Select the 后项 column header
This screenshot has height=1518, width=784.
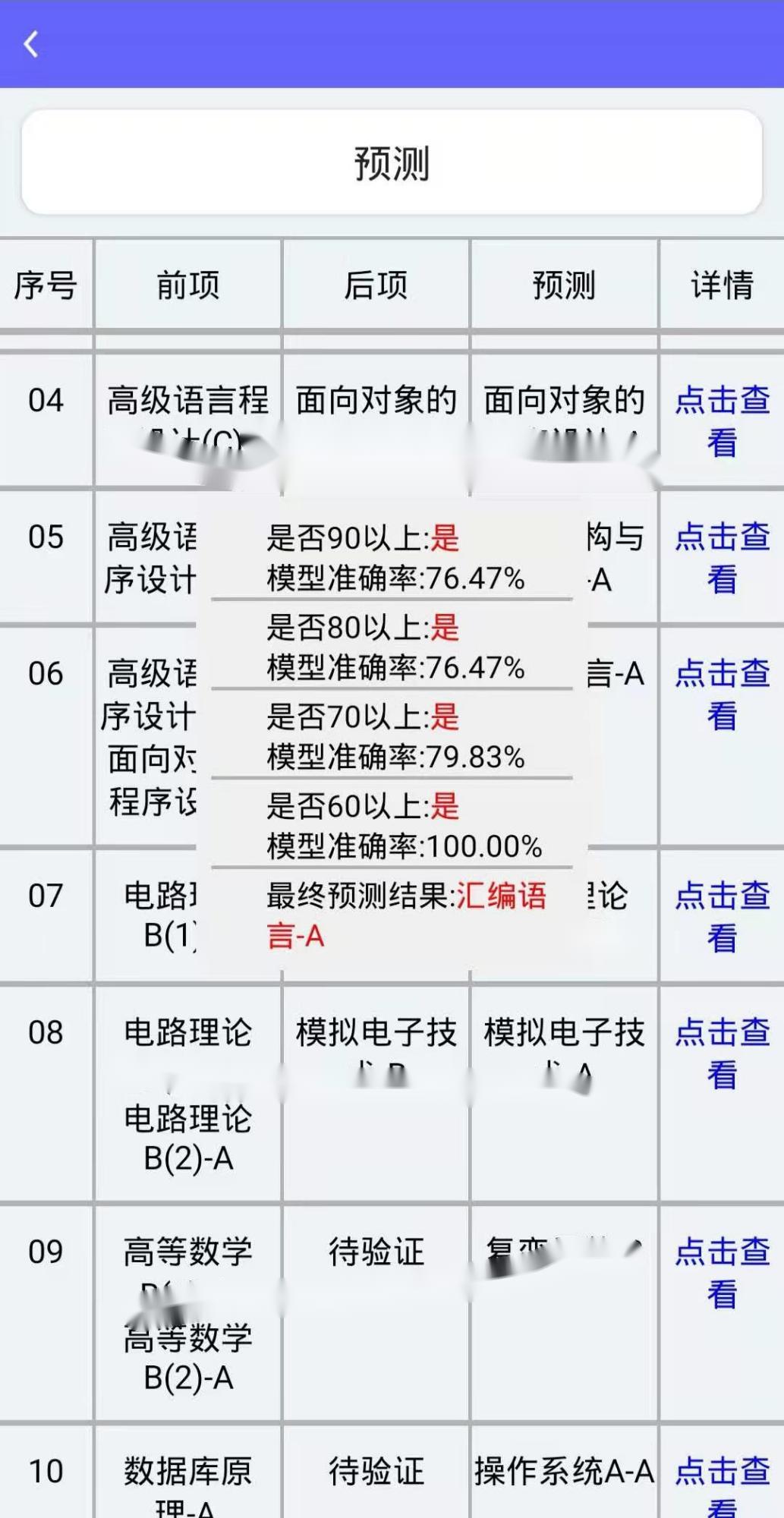(377, 285)
